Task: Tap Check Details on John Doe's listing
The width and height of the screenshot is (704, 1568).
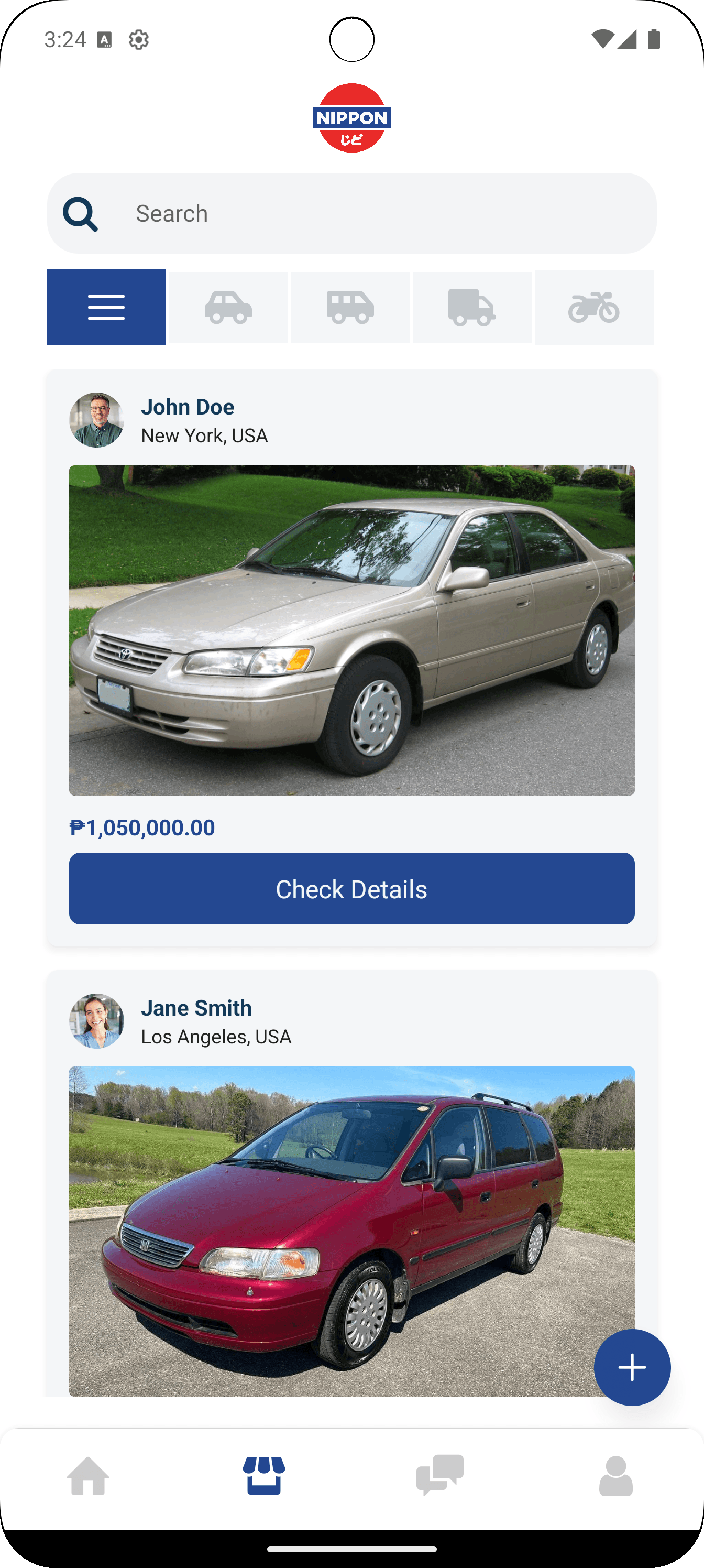Action: [x=351, y=888]
